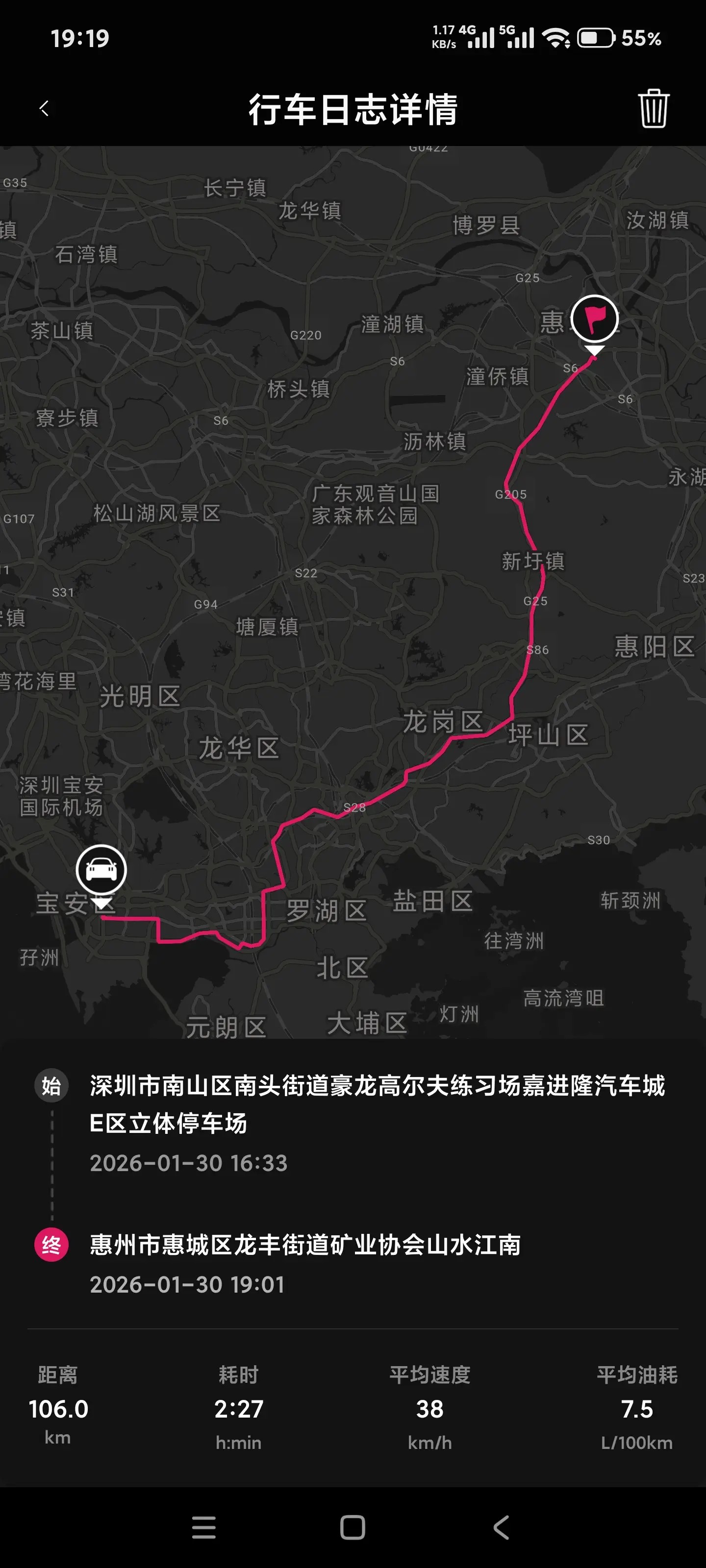Viewport: 706px width, 1568px height.
Task: Tap the car start marker on the map
Action: 101,870
